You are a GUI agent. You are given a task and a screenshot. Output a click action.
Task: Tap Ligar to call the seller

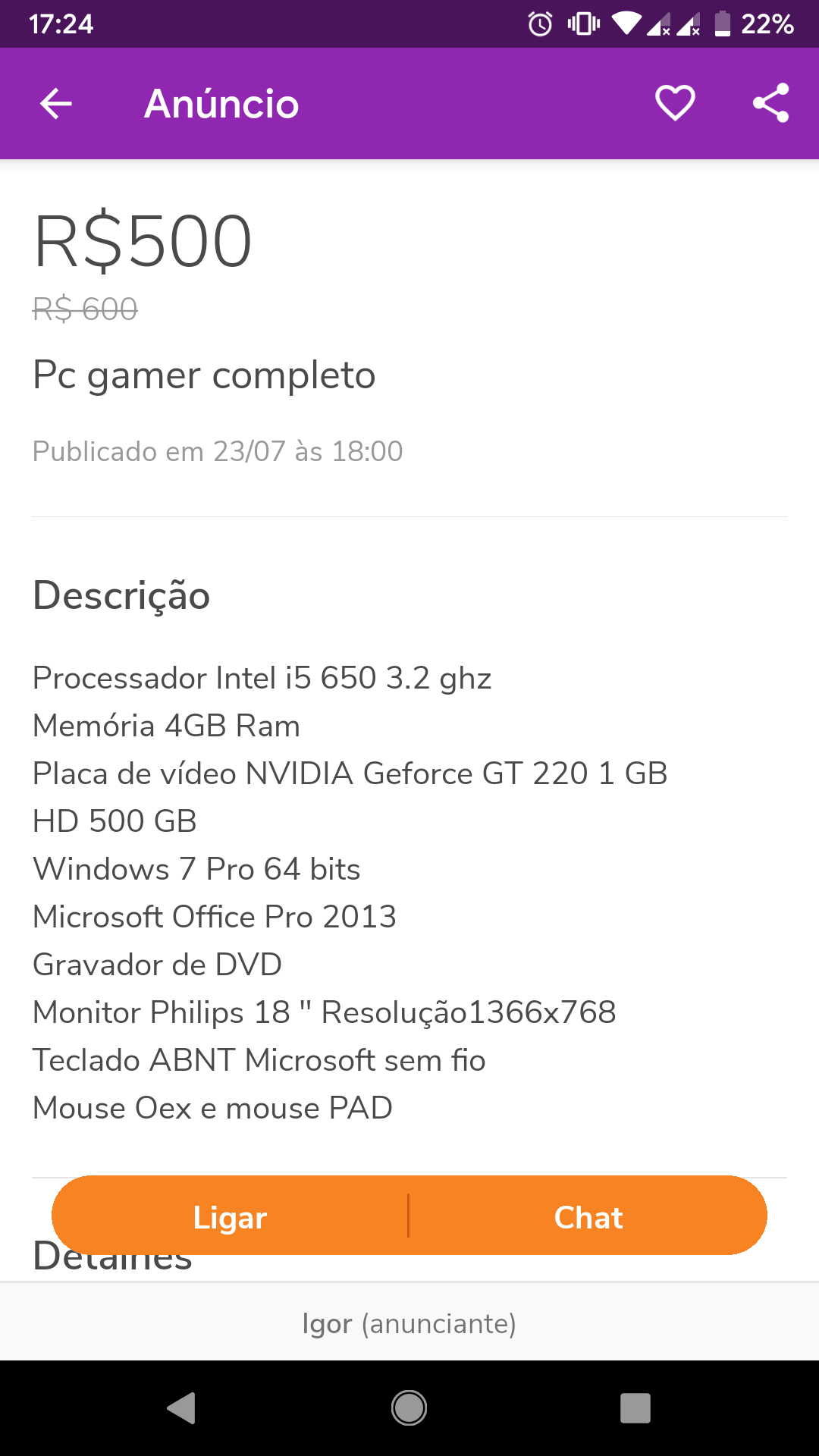pyautogui.click(x=230, y=1216)
